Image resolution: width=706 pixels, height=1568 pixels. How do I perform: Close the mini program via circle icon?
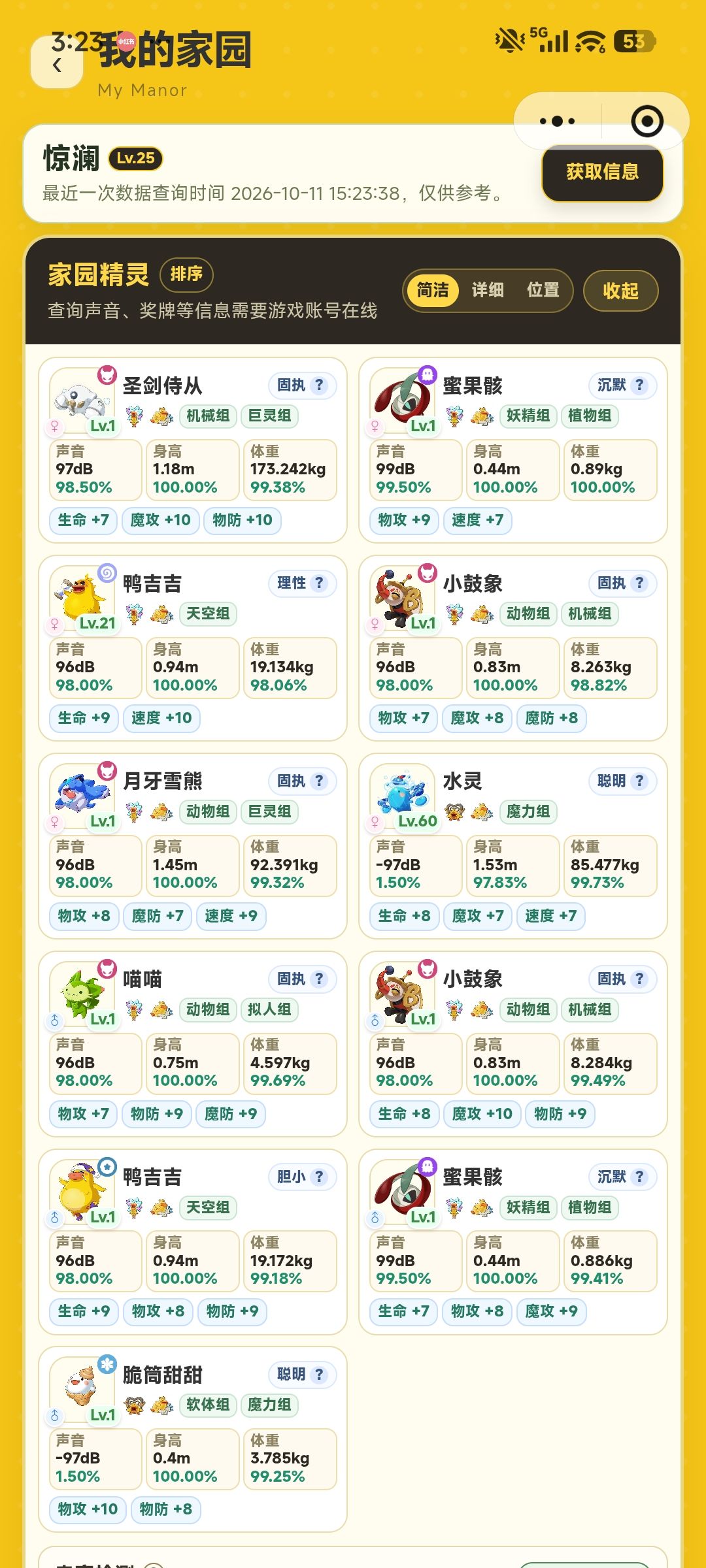tap(647, 122)
